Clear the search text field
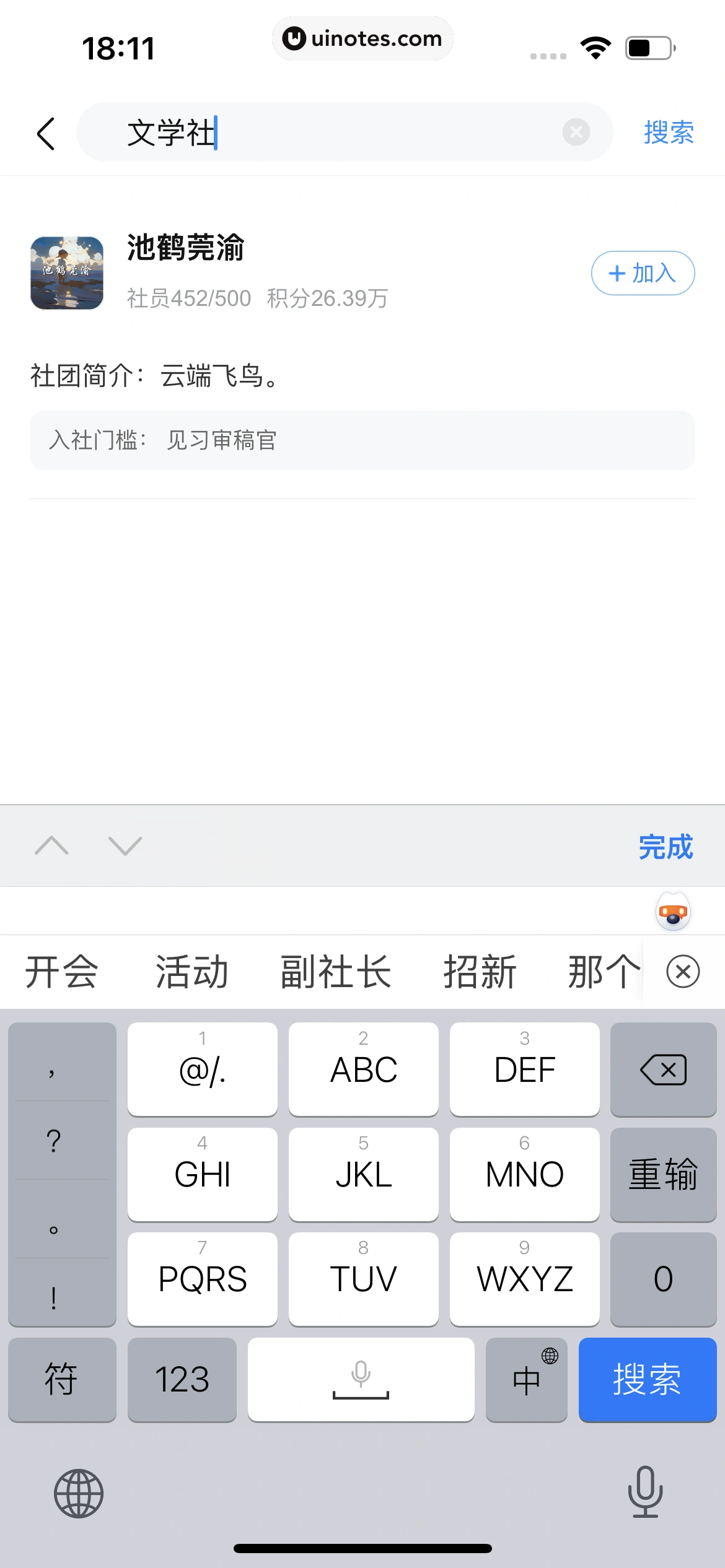Screen dimensions: 725x1568 pos(576,133)
